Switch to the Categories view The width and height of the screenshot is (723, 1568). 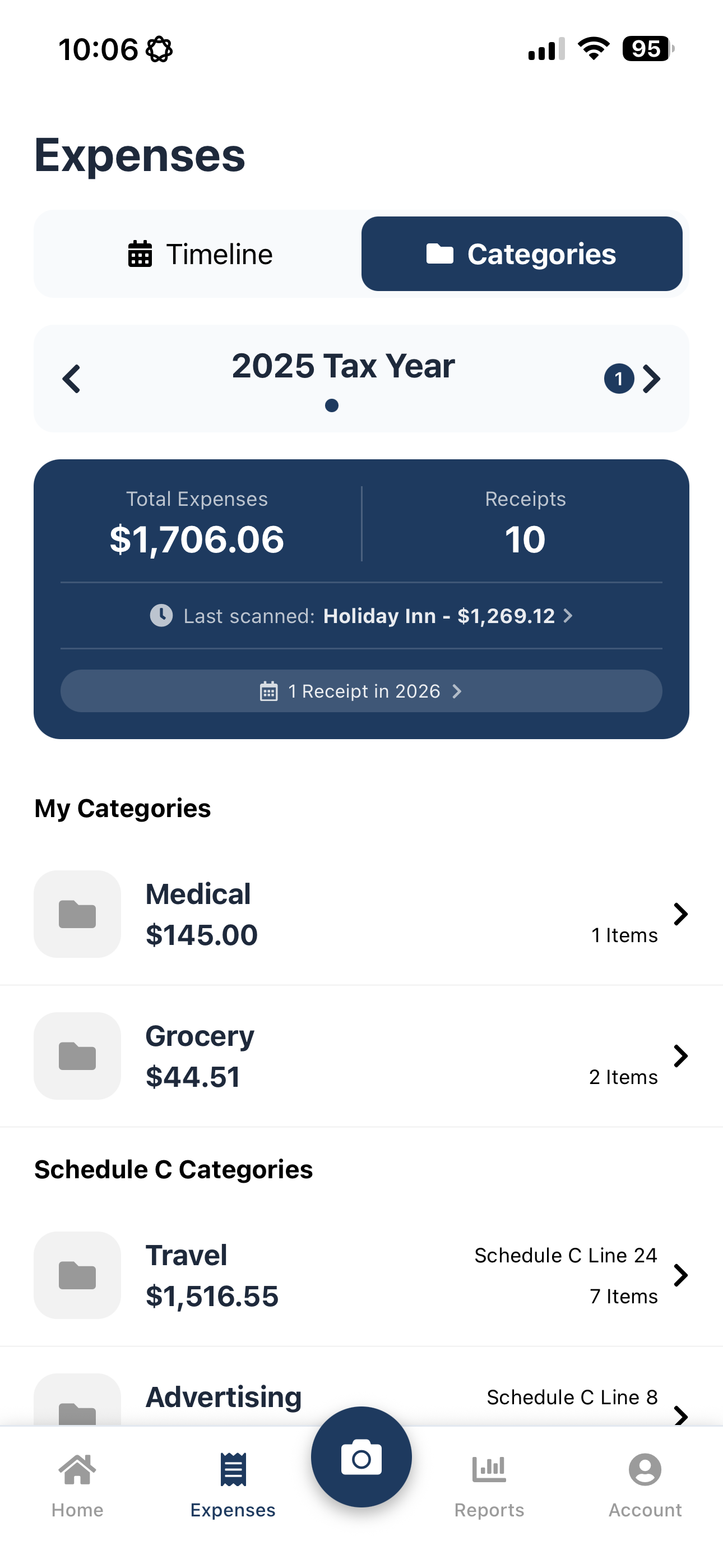click(523, 254)
